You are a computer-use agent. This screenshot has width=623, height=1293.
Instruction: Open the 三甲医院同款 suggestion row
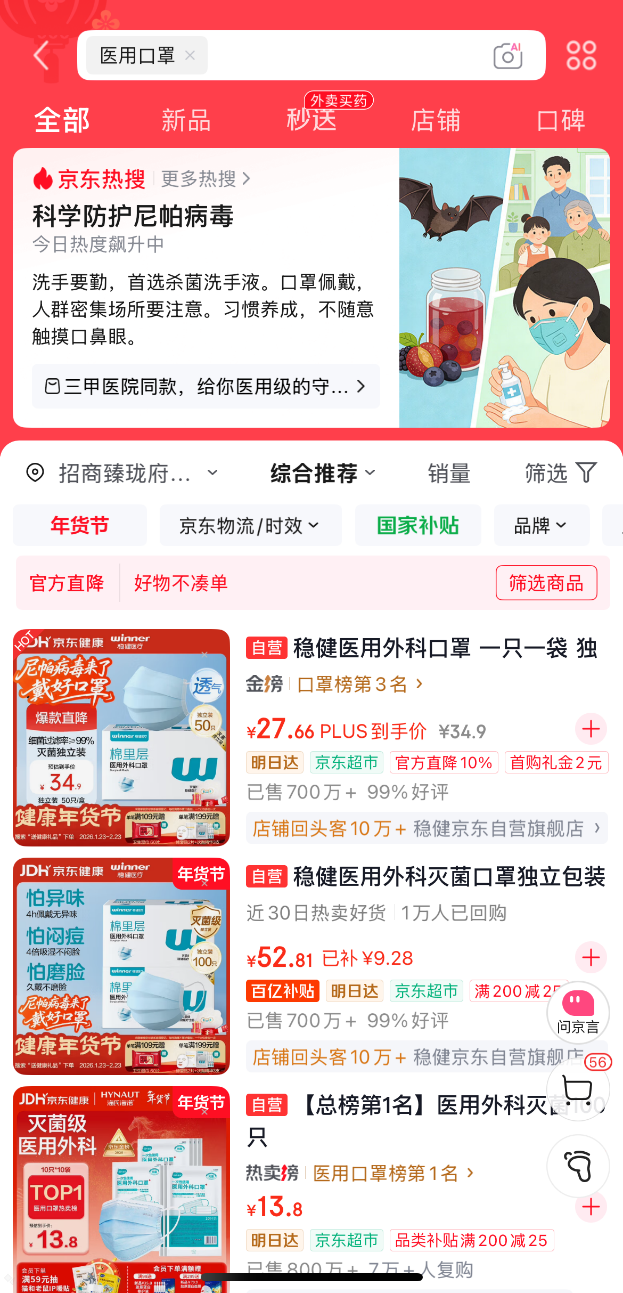click(x=205, y=386)
